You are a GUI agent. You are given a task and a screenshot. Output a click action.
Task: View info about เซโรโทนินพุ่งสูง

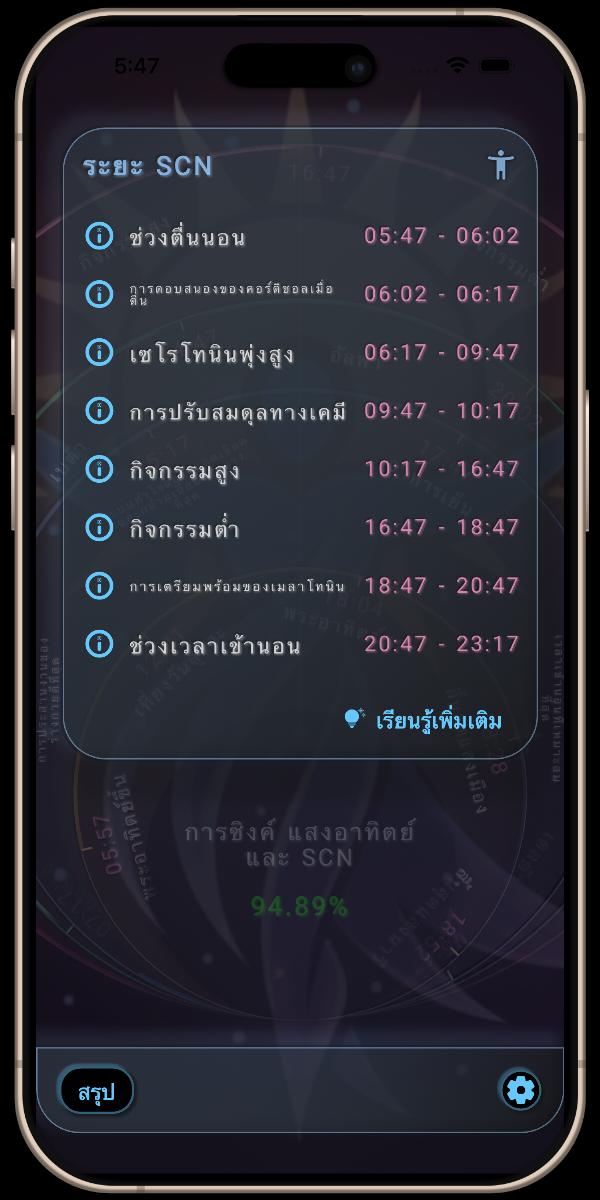[99, 352]
